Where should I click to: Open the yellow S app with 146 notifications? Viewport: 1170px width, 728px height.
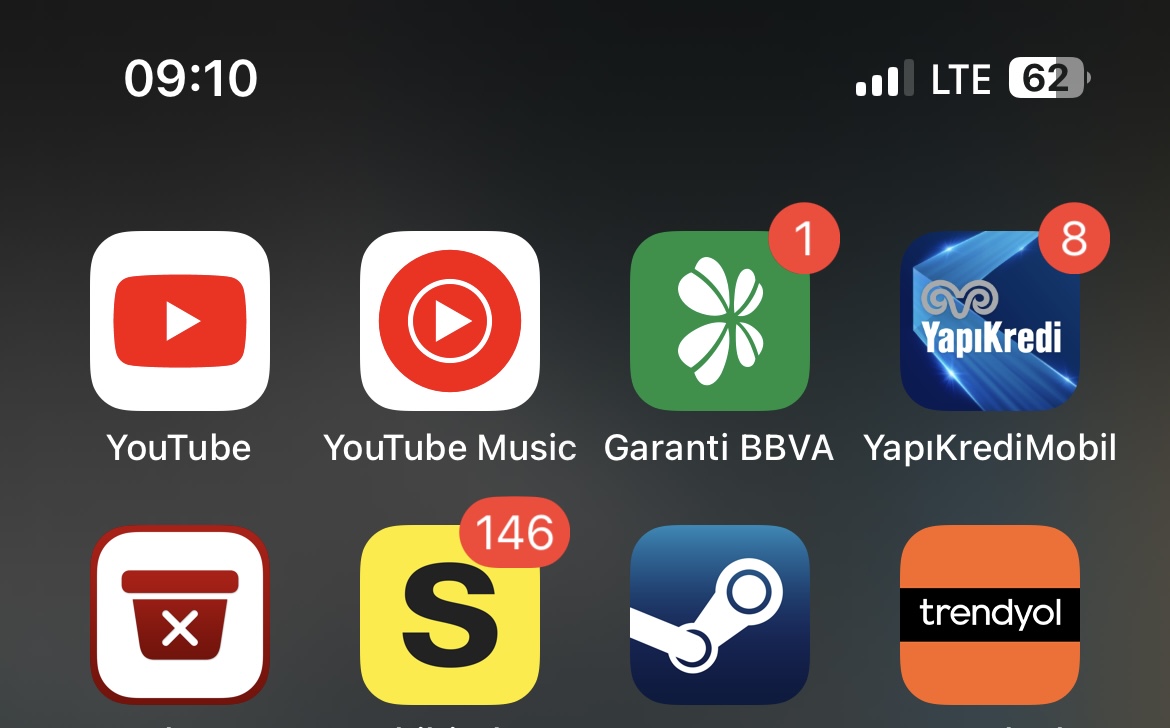[450, 616]
